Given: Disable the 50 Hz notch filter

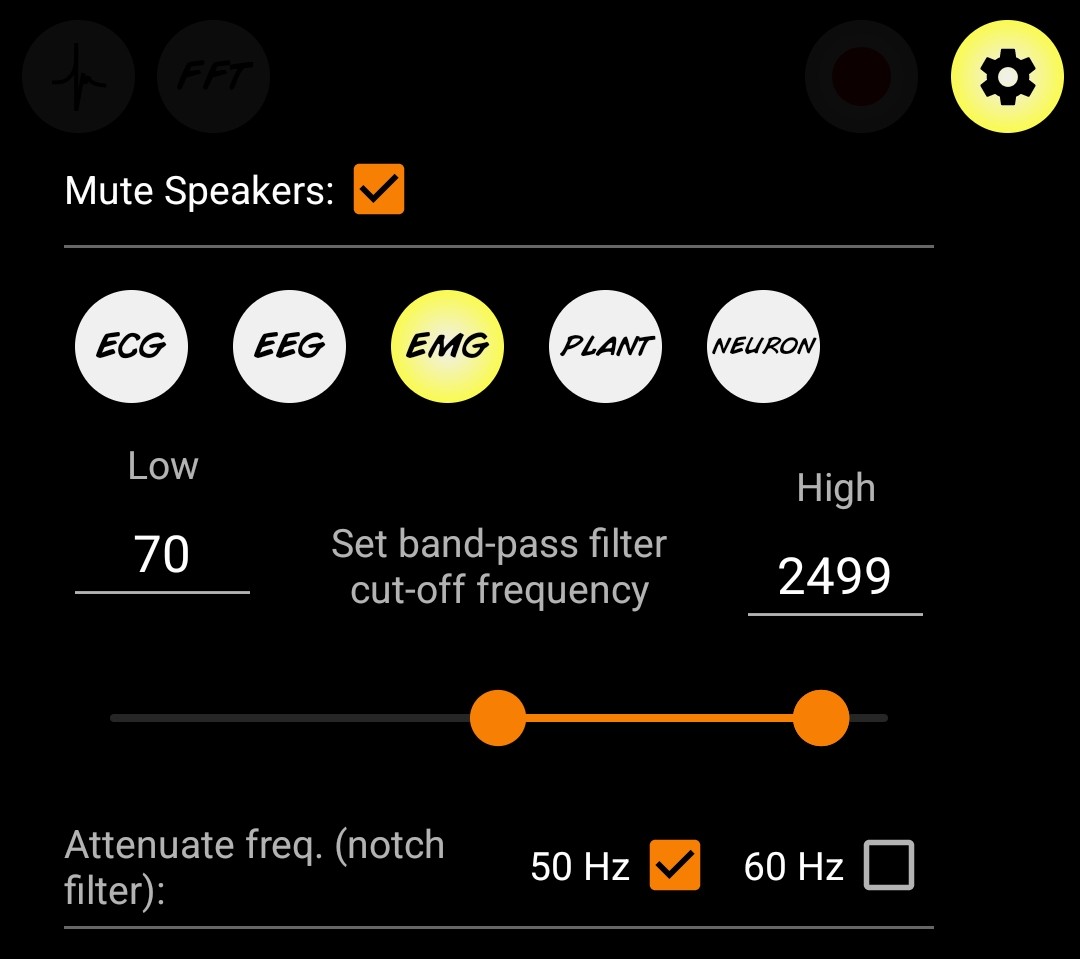Looking at the screenshot, I should point(675,865).
